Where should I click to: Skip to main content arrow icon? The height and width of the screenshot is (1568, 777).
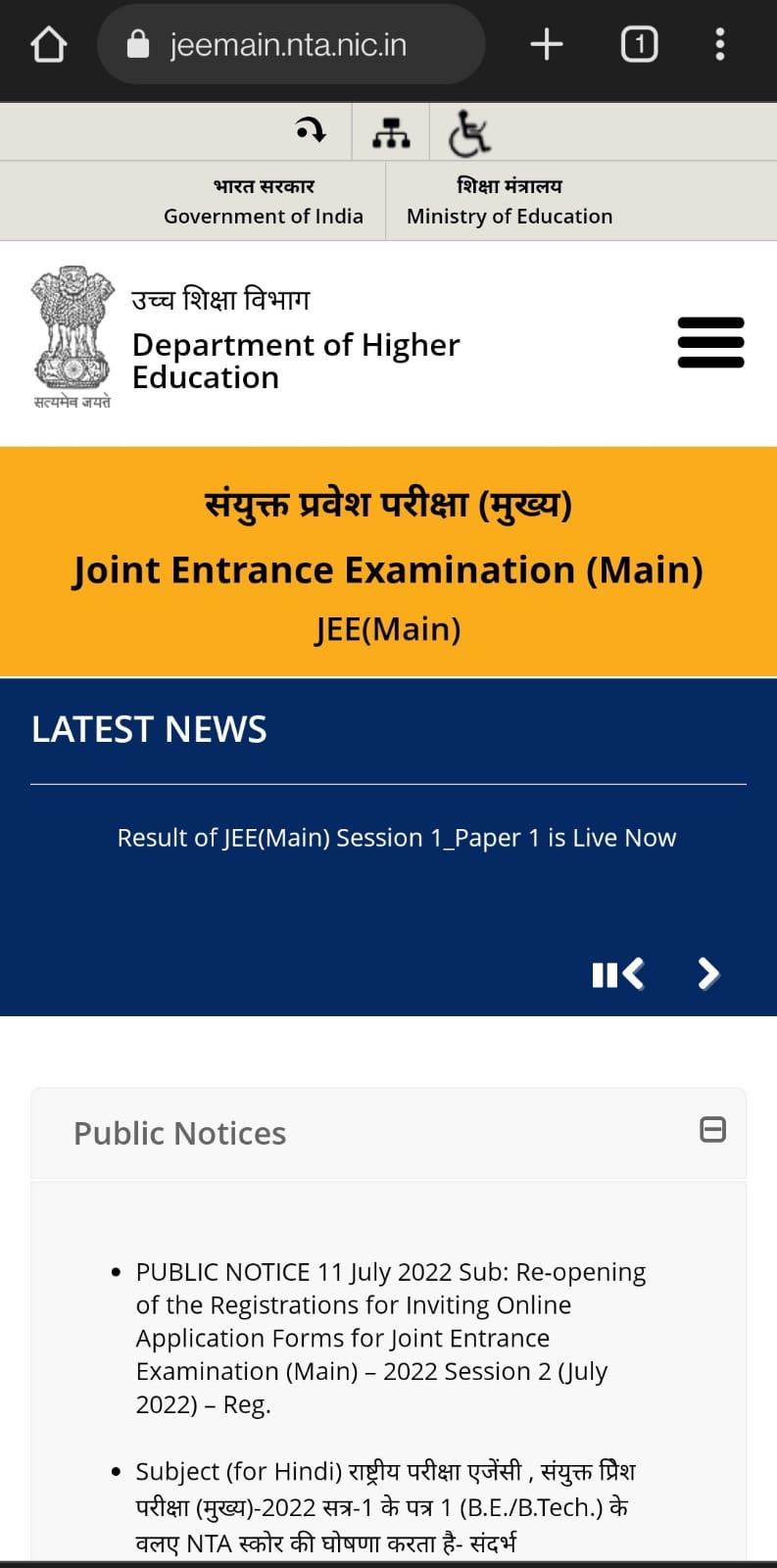tap(312, 131)
